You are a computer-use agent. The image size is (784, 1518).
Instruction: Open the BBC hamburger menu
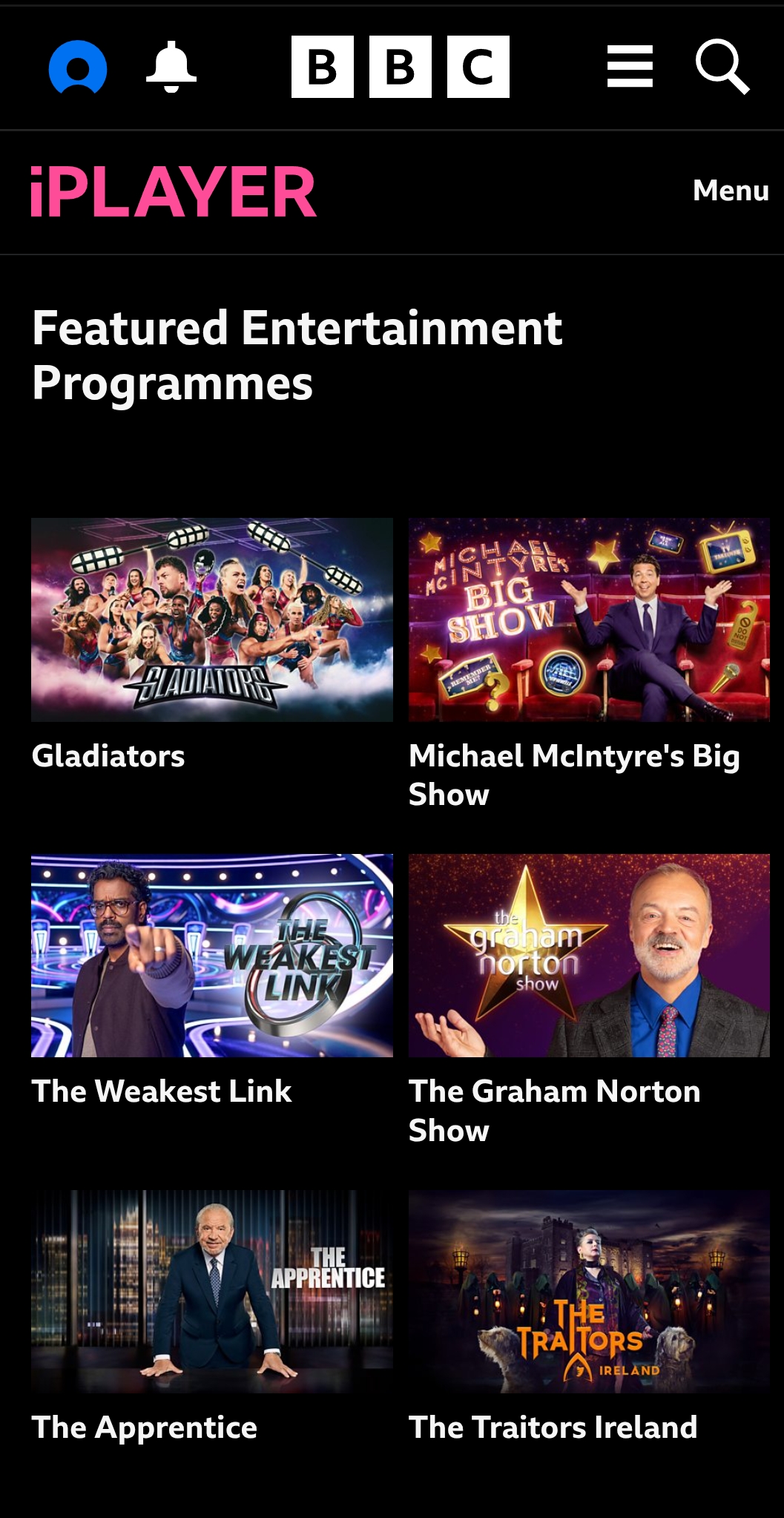630,68
